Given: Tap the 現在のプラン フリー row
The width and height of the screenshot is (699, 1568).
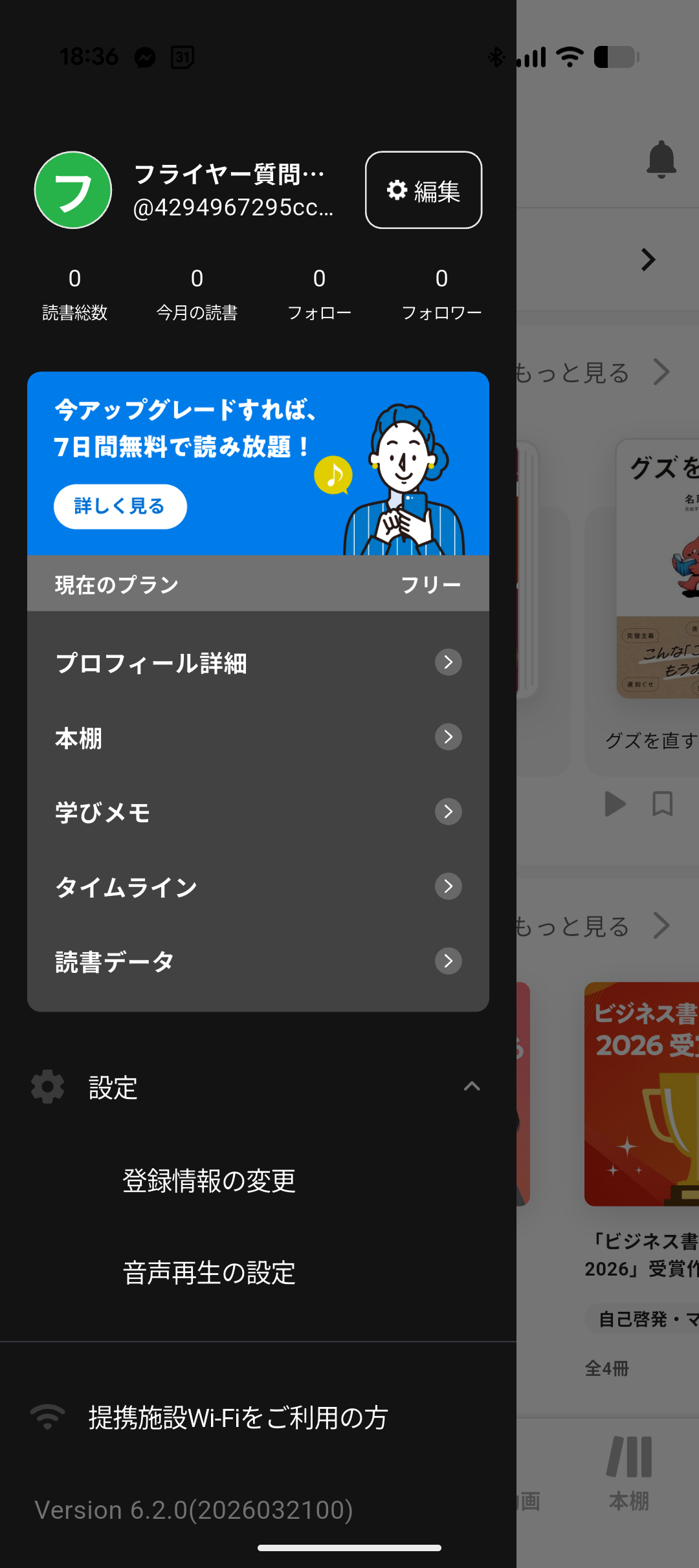Looking at the screenshot, I should pos(258,583).
